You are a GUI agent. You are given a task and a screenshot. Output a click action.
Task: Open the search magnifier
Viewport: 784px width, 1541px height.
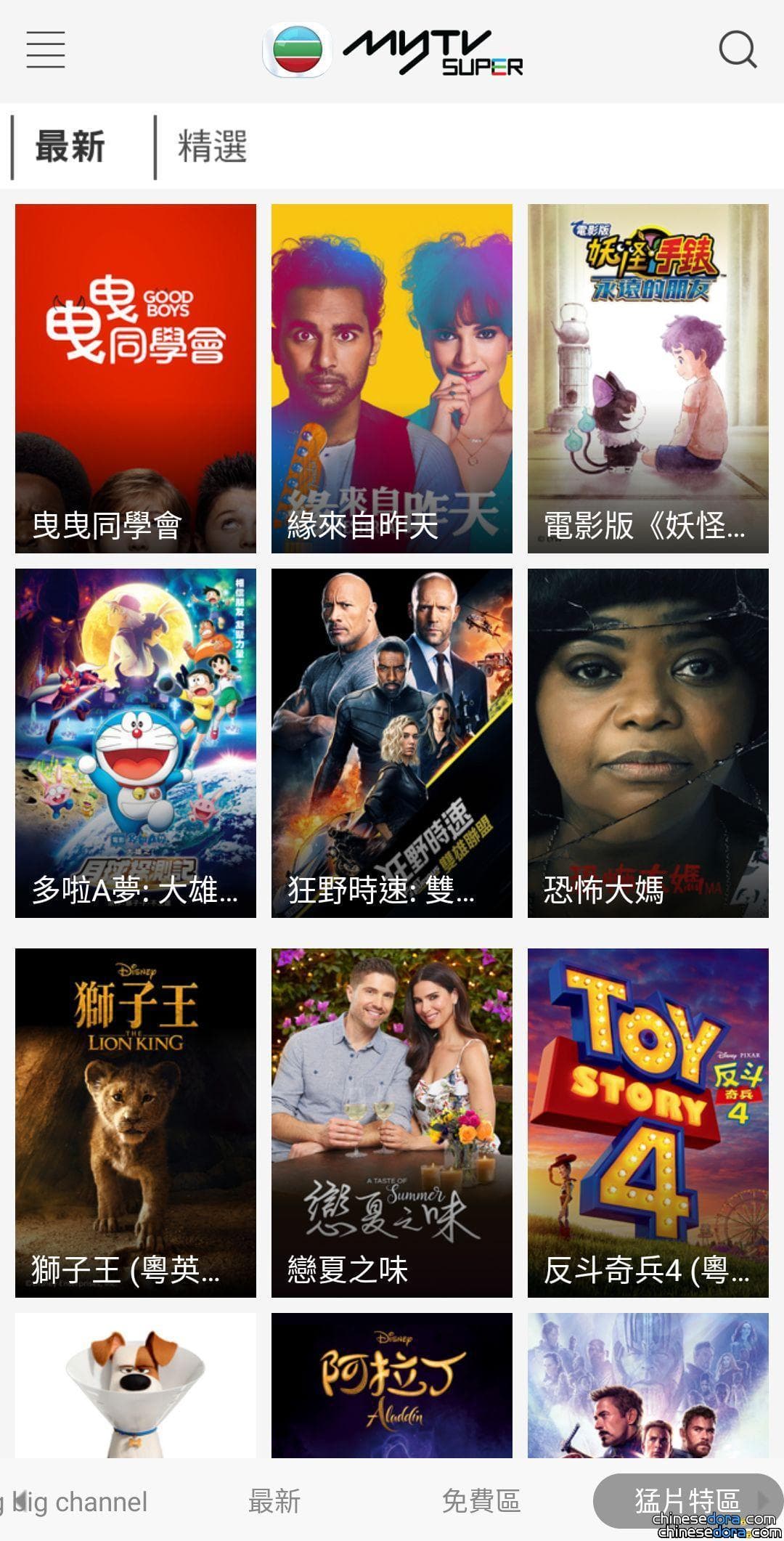pos(738,49)
